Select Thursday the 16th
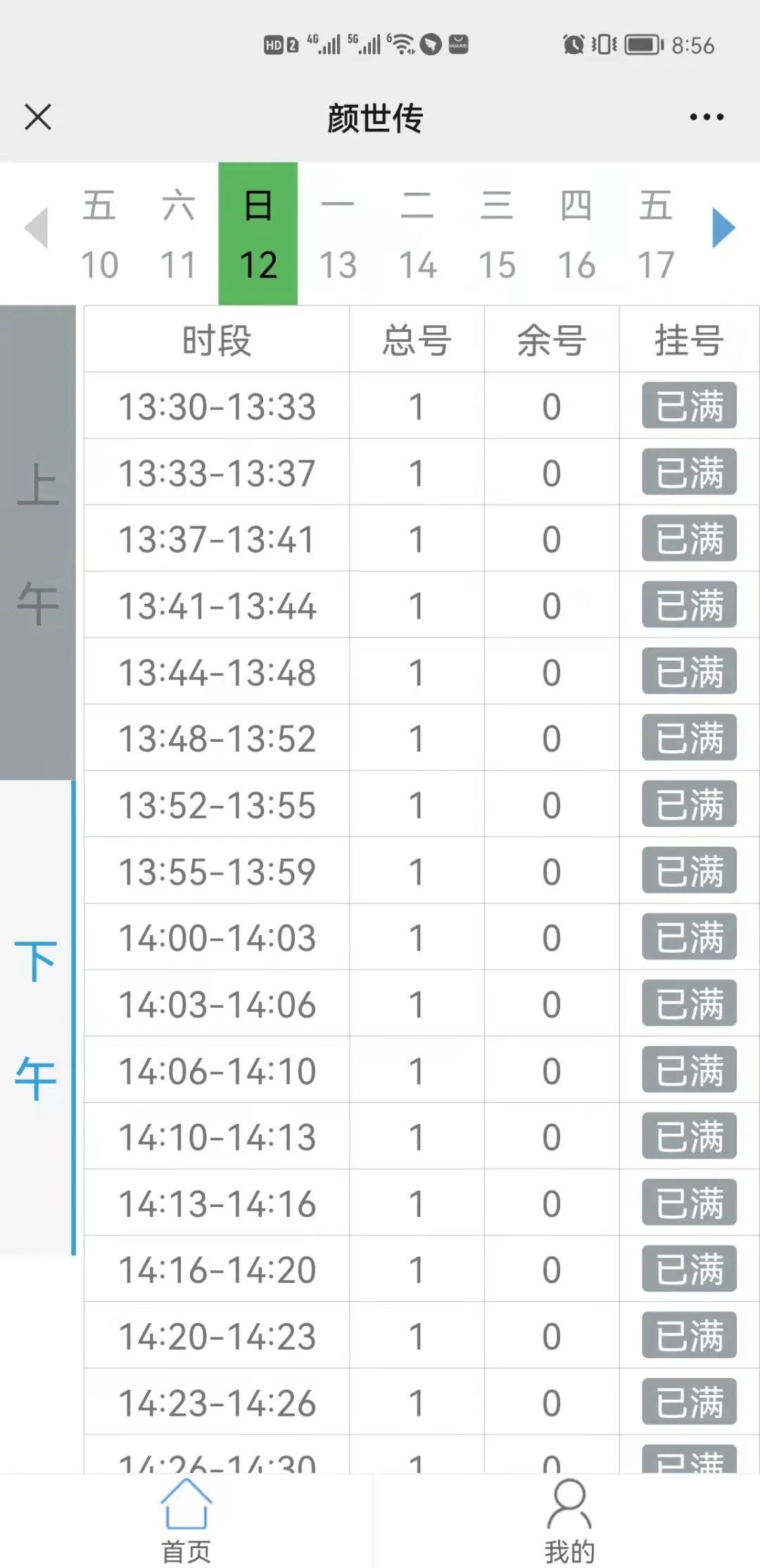760x1568 pixels. tap(576, 234)
